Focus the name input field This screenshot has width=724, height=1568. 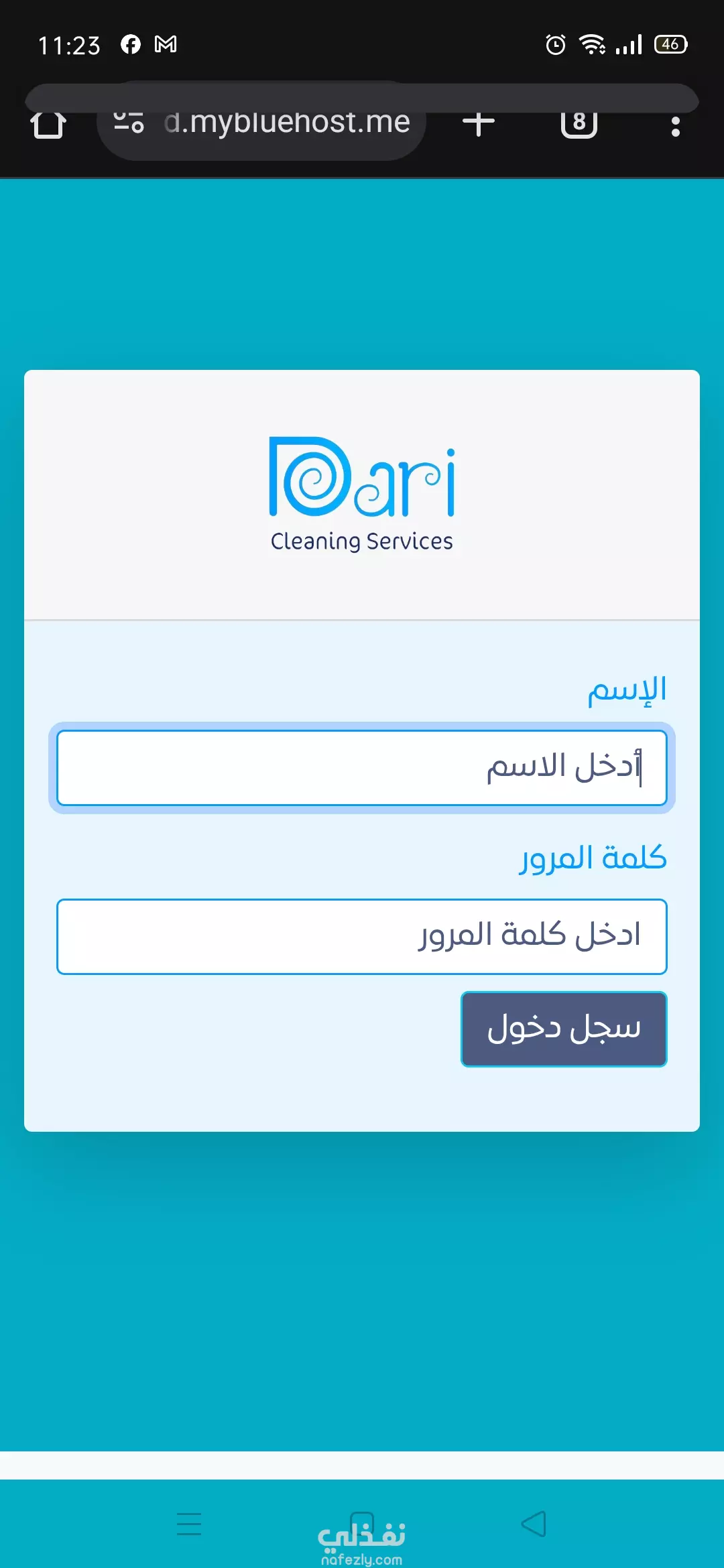click(x=362, y=768)
